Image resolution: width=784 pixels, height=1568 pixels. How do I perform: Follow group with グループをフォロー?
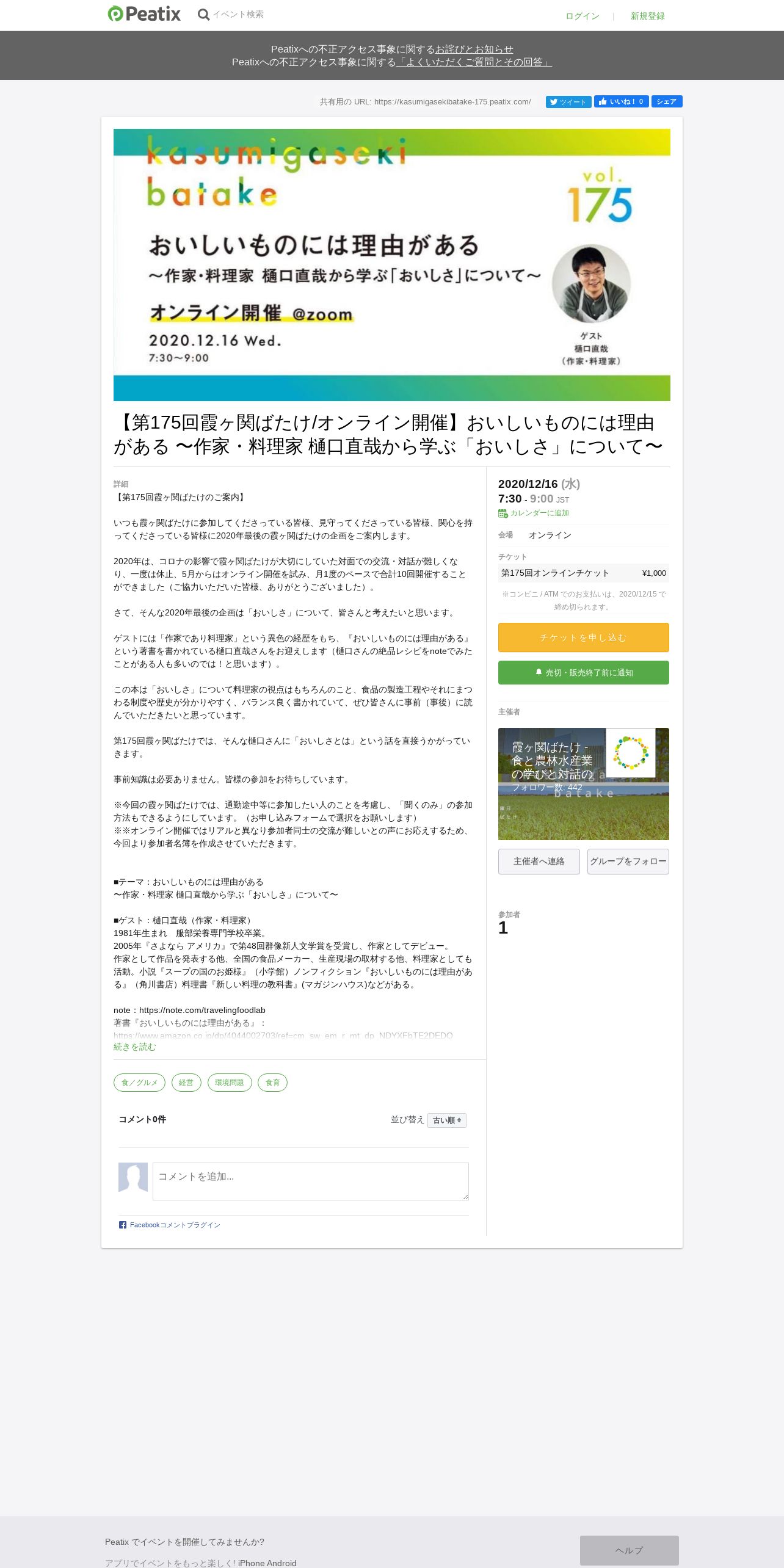(628, 862)
